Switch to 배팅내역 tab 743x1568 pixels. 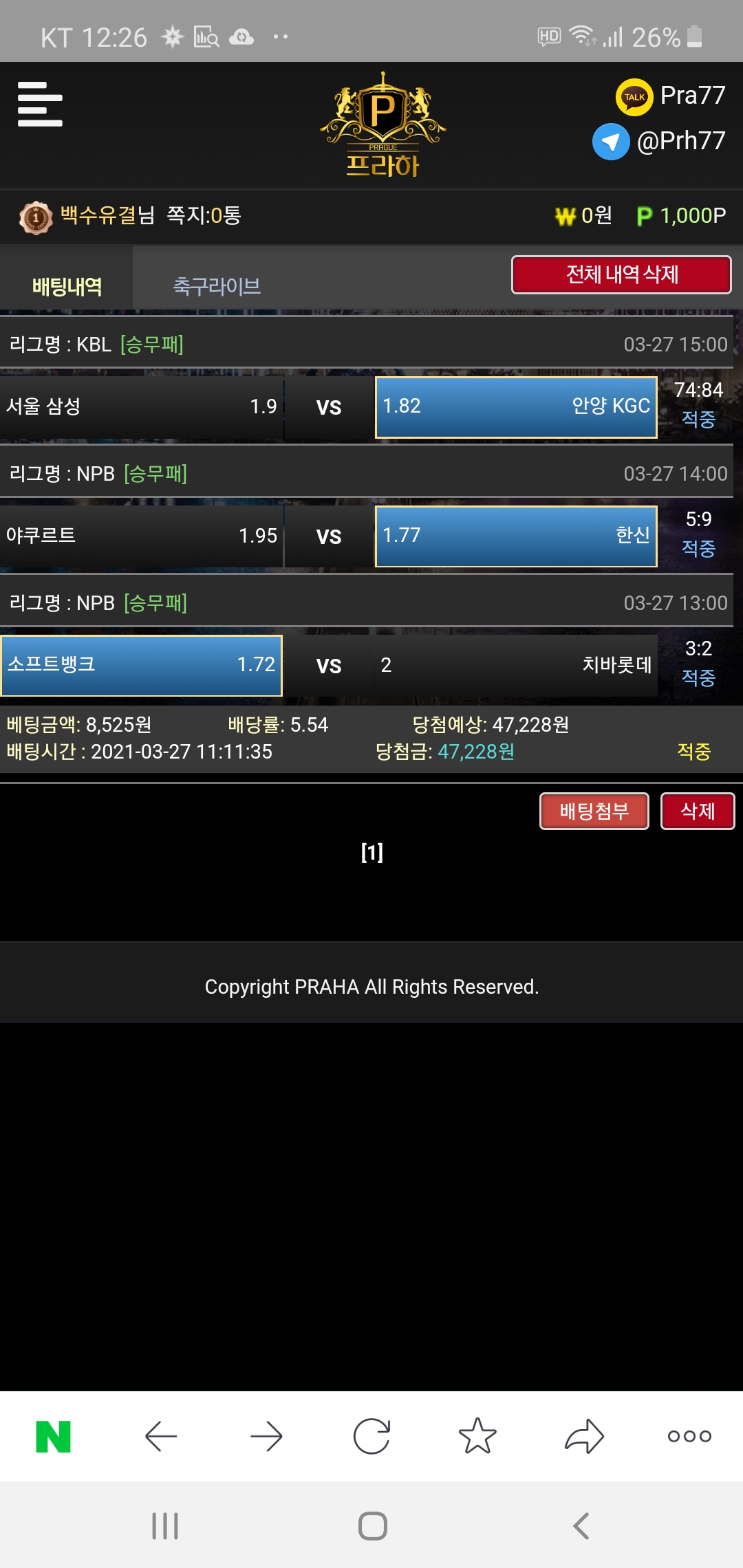pos(67,286)
